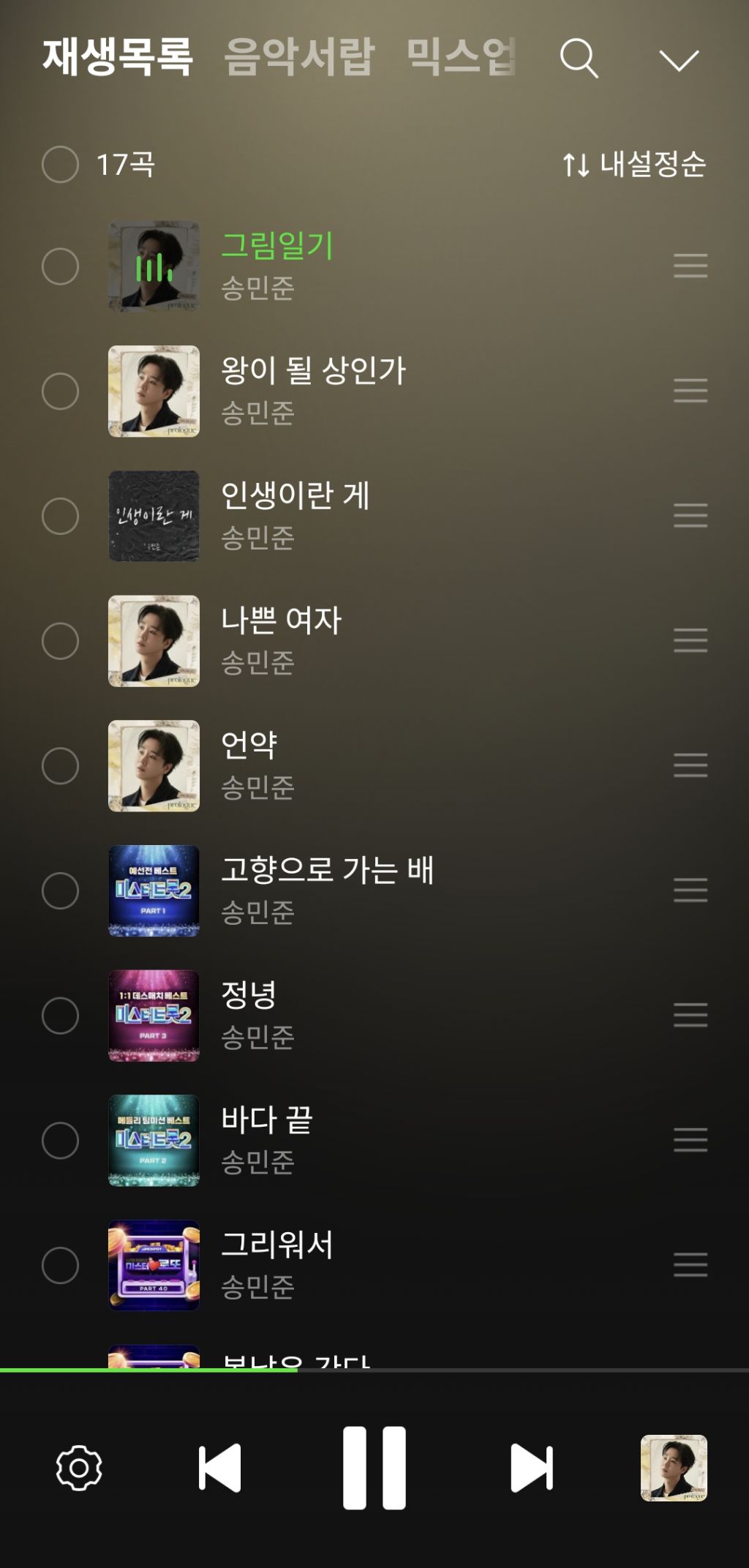Open the playlist search icon

point(579,59)
